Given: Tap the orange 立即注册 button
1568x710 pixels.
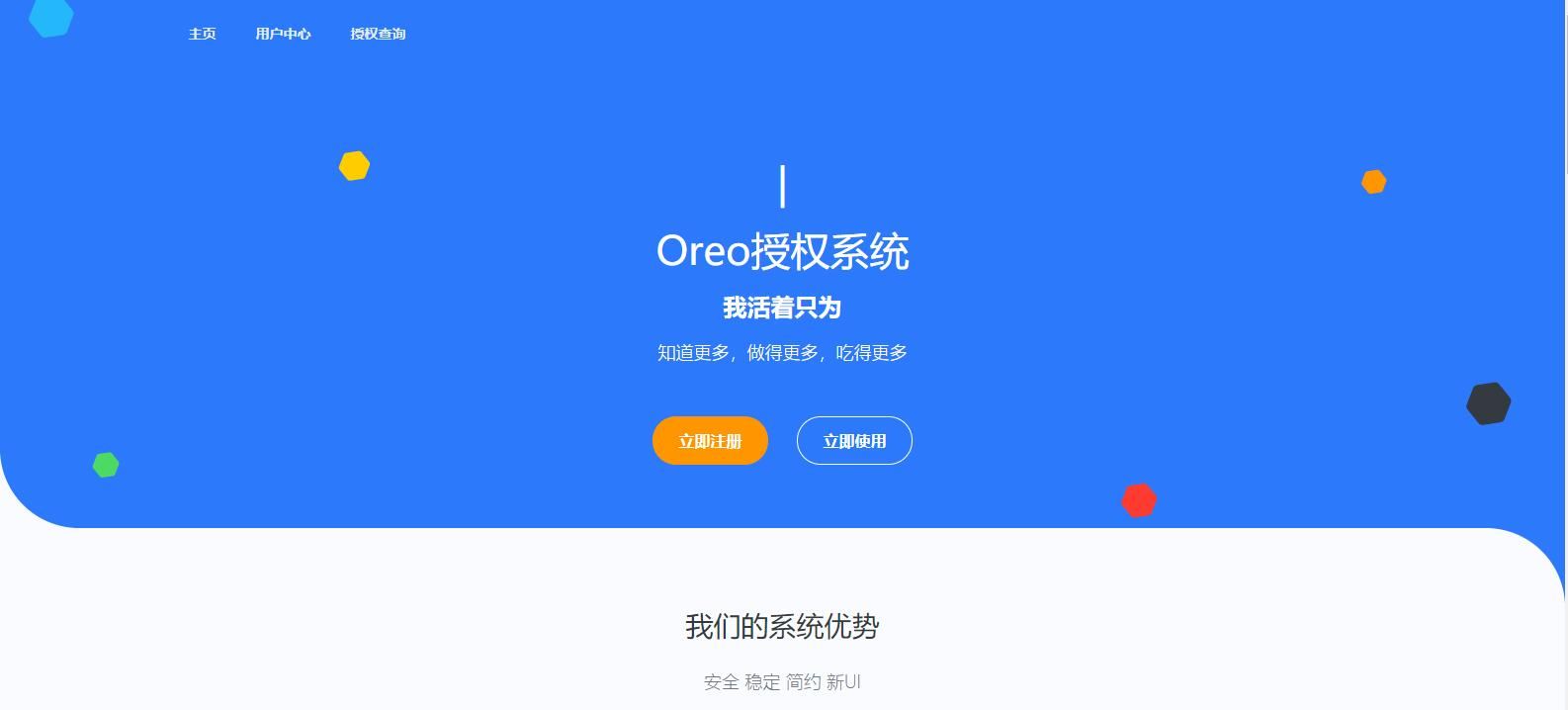Looking at the screenshot, I should pos(710,441).
